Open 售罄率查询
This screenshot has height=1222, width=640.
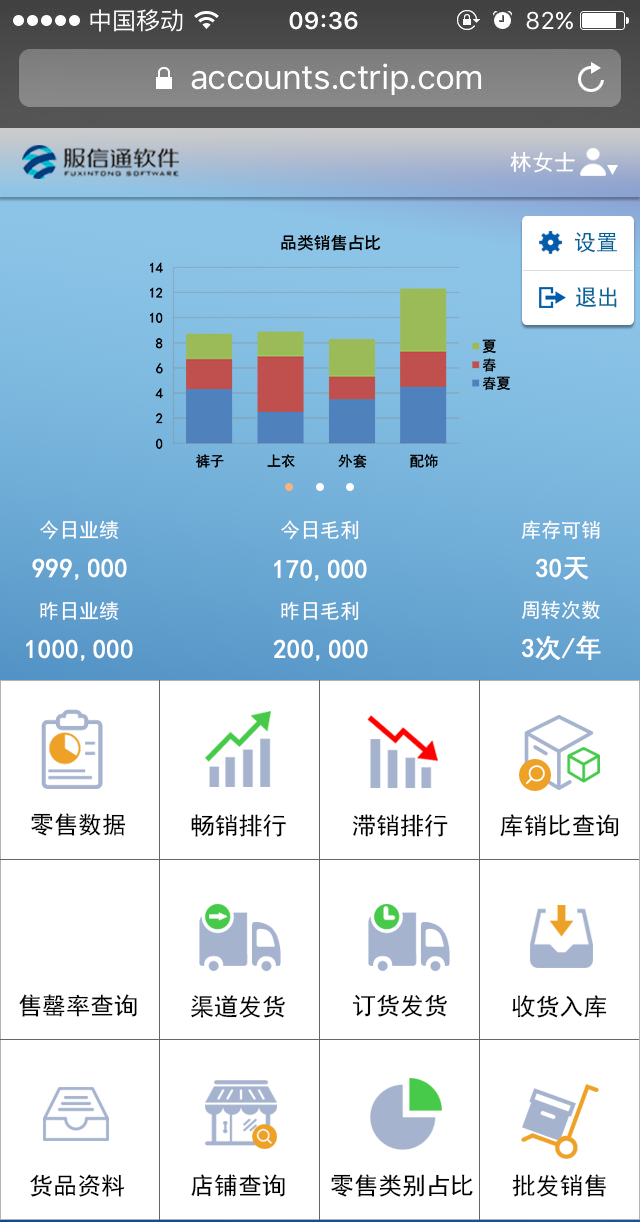coord(79,950)
